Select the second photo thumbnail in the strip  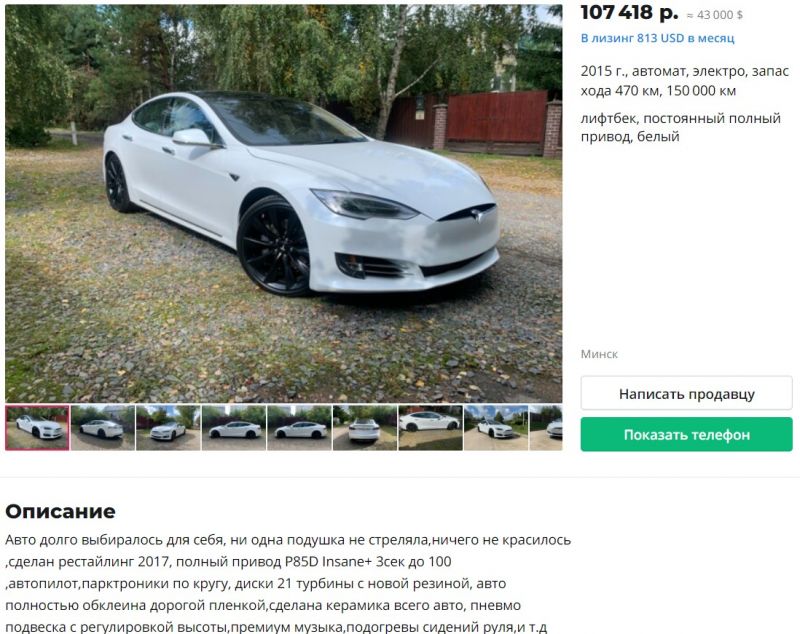point(102,428)
